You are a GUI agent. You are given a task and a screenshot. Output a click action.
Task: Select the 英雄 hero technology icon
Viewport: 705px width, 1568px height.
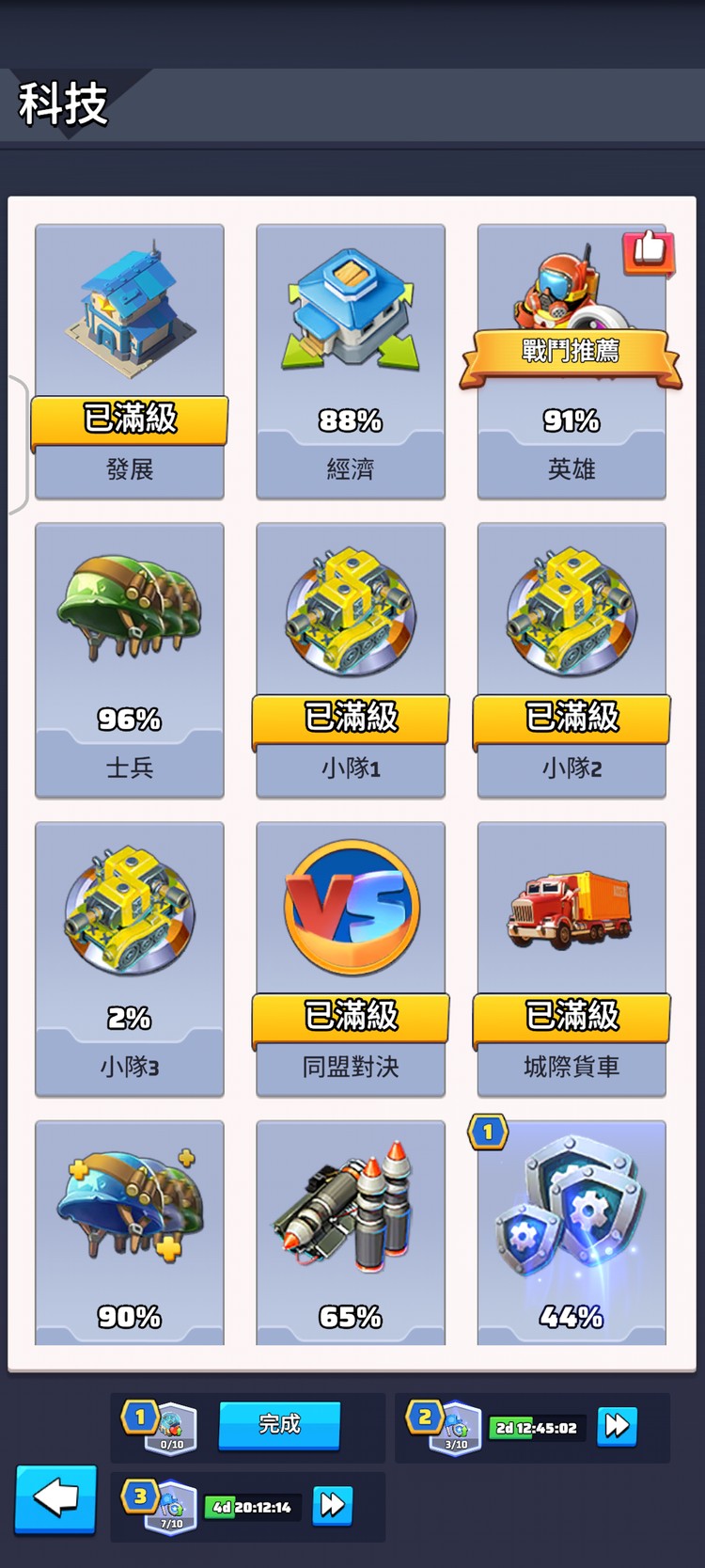(571, 301)
